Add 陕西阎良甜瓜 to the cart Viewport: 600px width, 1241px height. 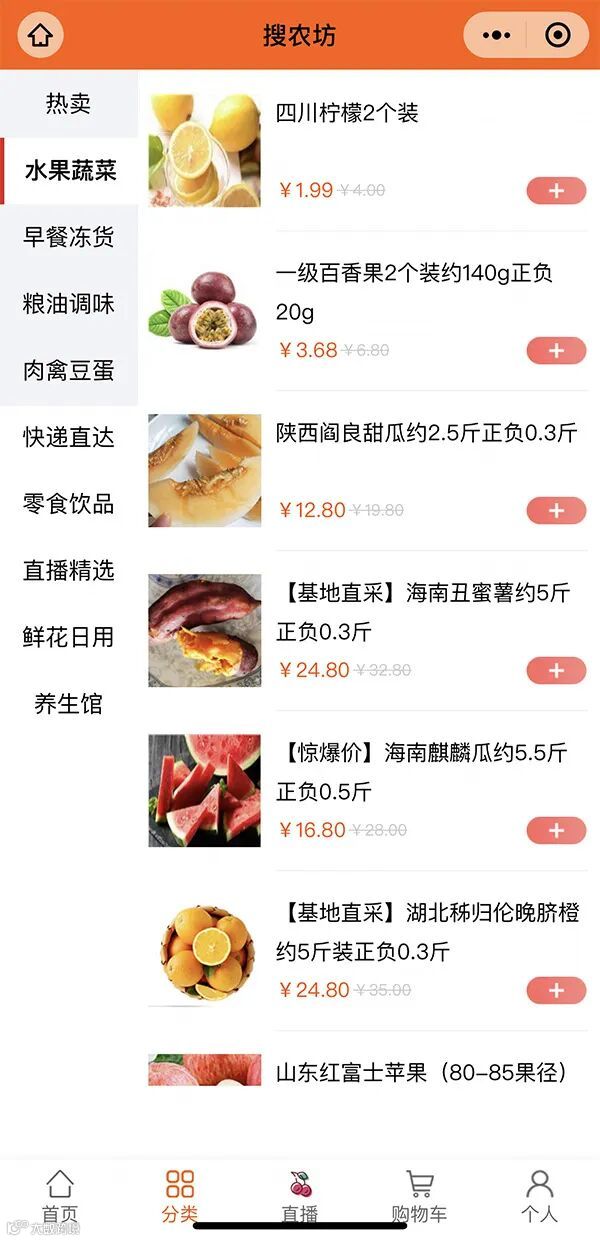point(556,511)
